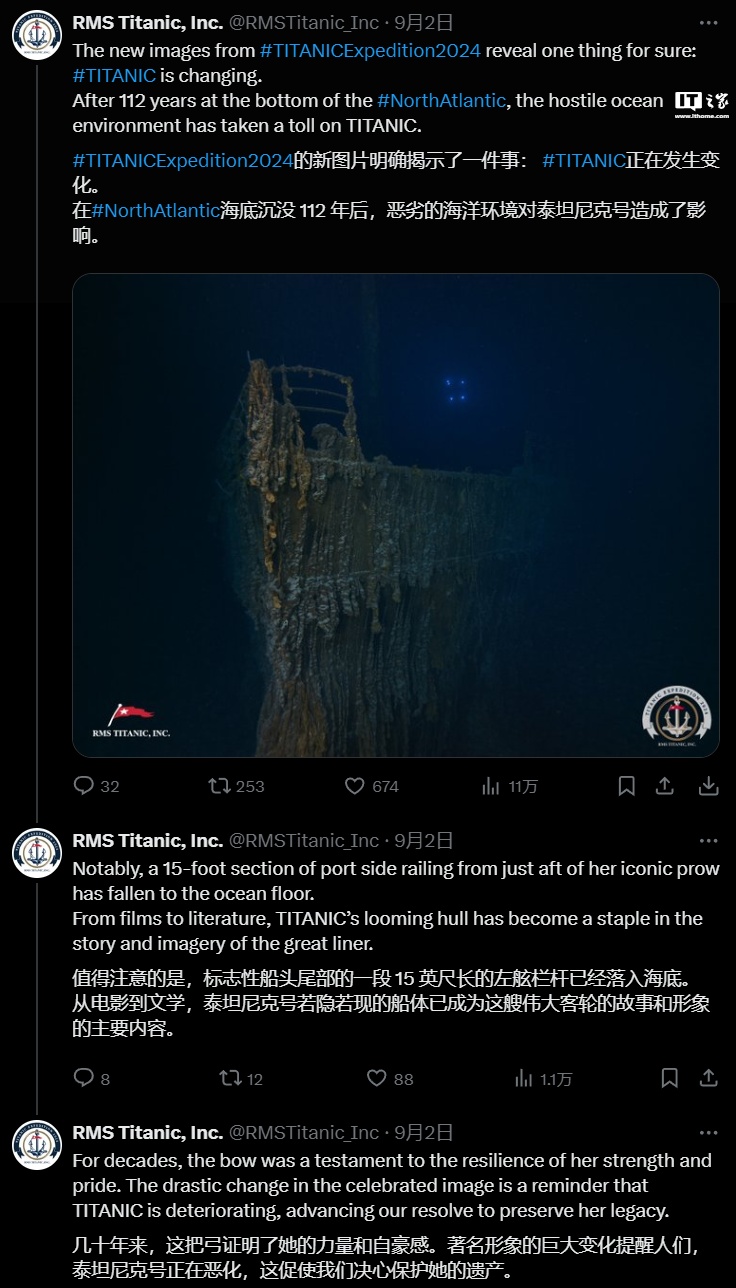Open the Titanic bow photo
This screenshot has width=736, height=1288.
[x=395, y=515]
